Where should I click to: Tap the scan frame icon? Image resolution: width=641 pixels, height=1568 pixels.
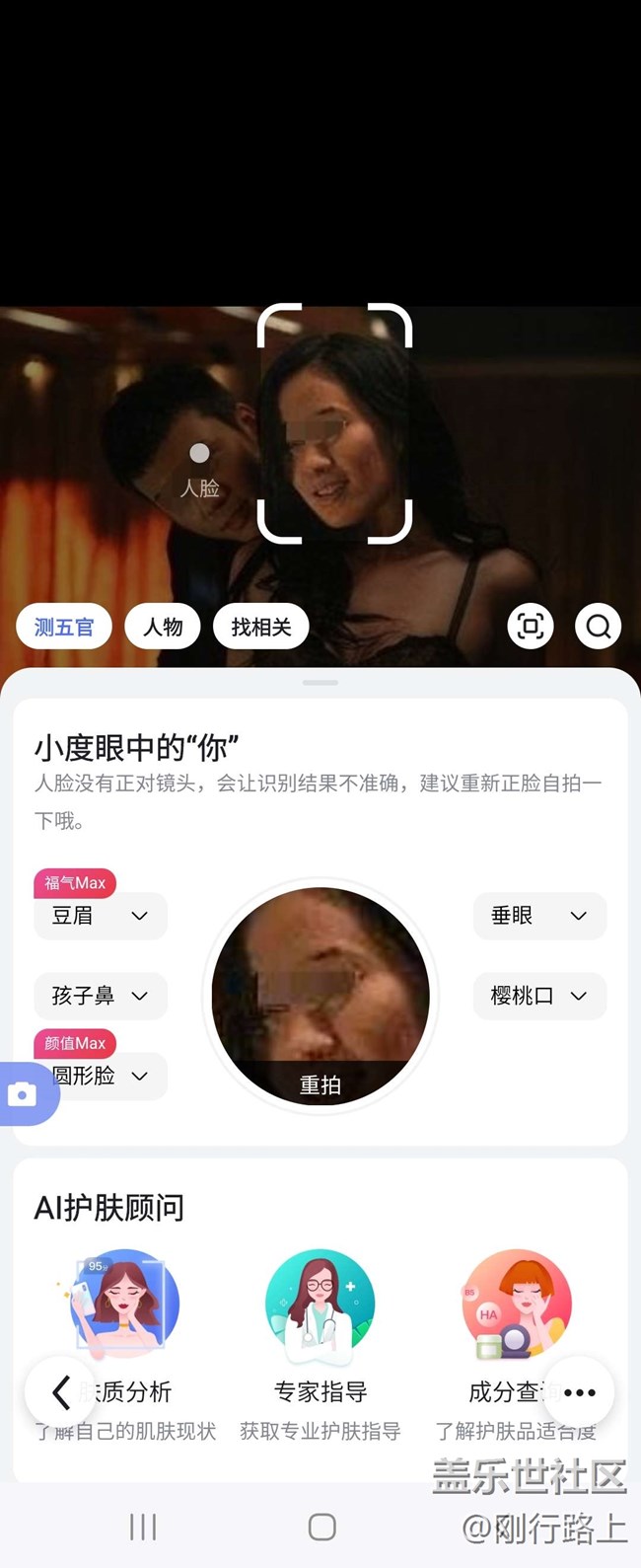click(x=531, y=627)
